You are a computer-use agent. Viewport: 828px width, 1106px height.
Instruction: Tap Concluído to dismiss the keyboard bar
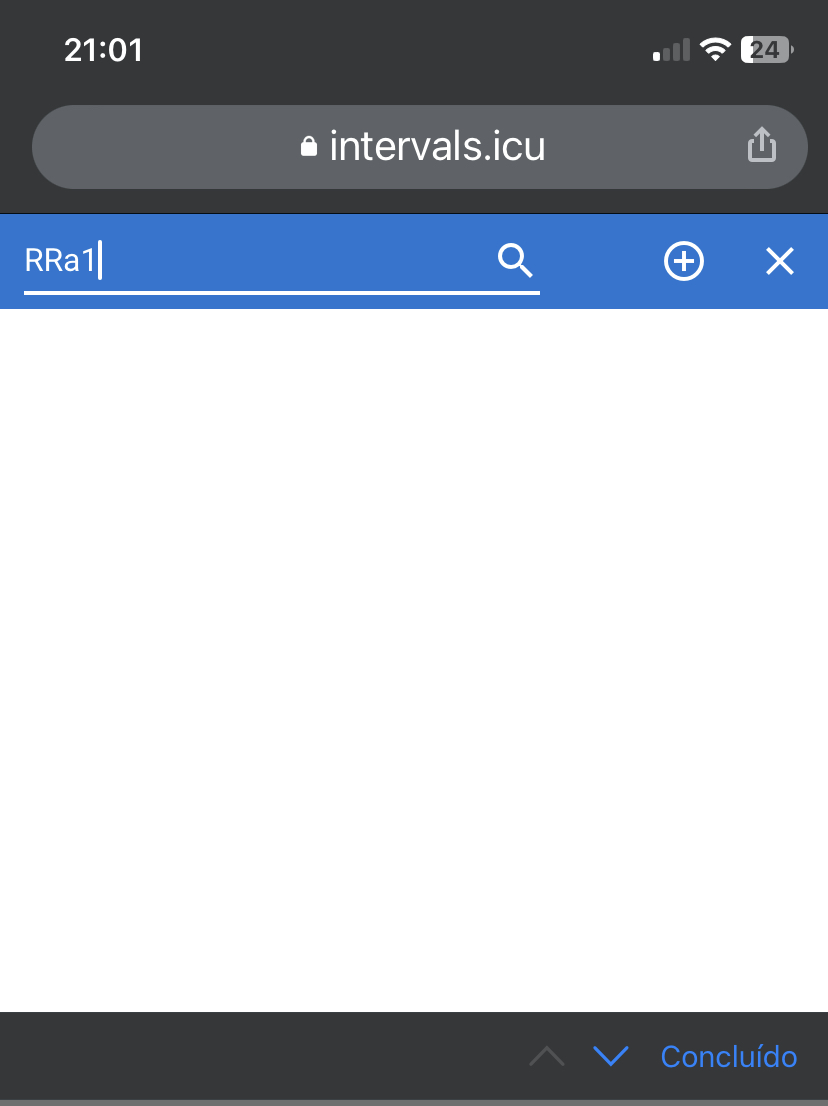pos(729,1056)
